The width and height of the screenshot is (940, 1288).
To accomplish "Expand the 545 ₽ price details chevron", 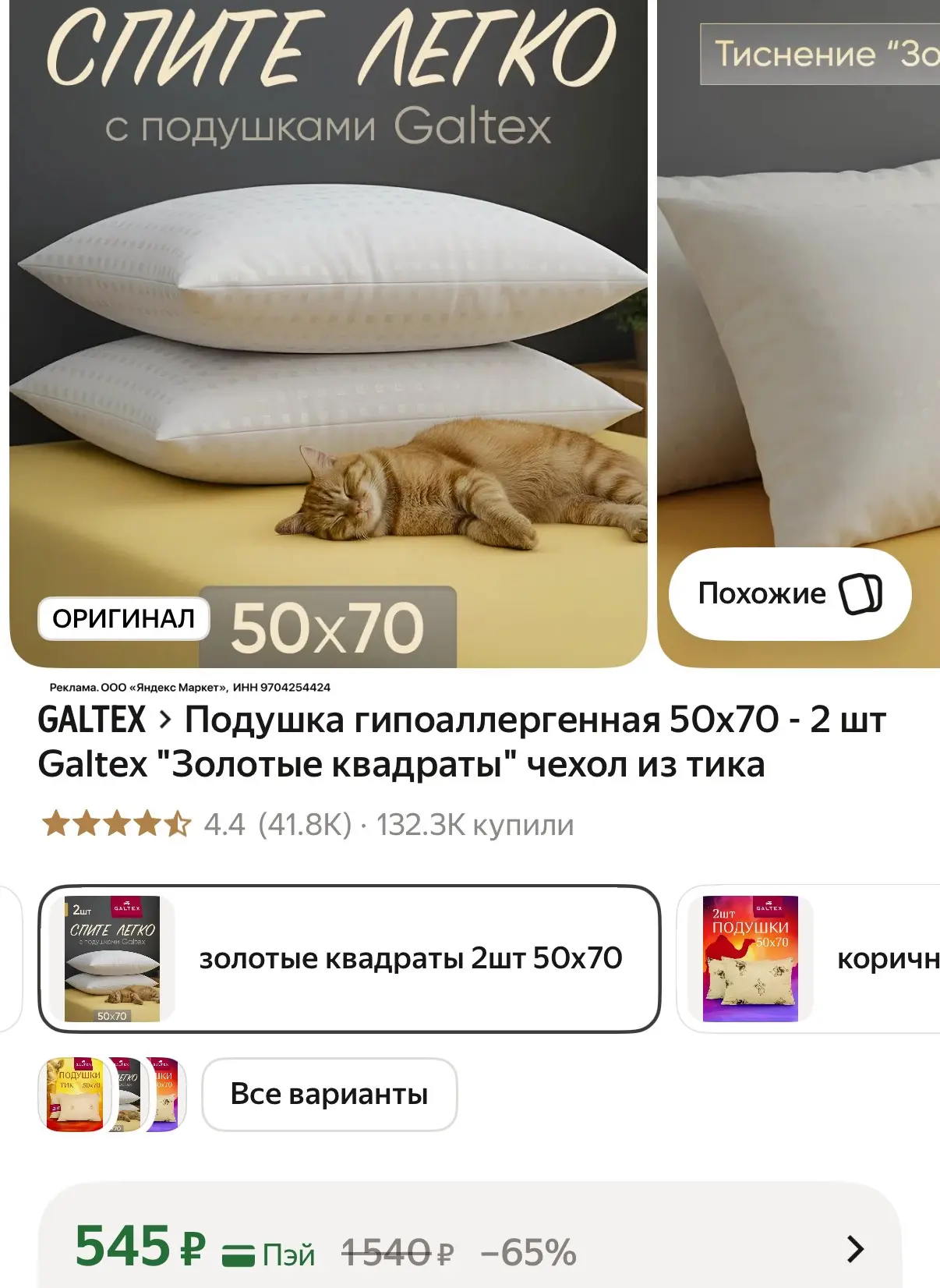I will tap(855, 1249).
